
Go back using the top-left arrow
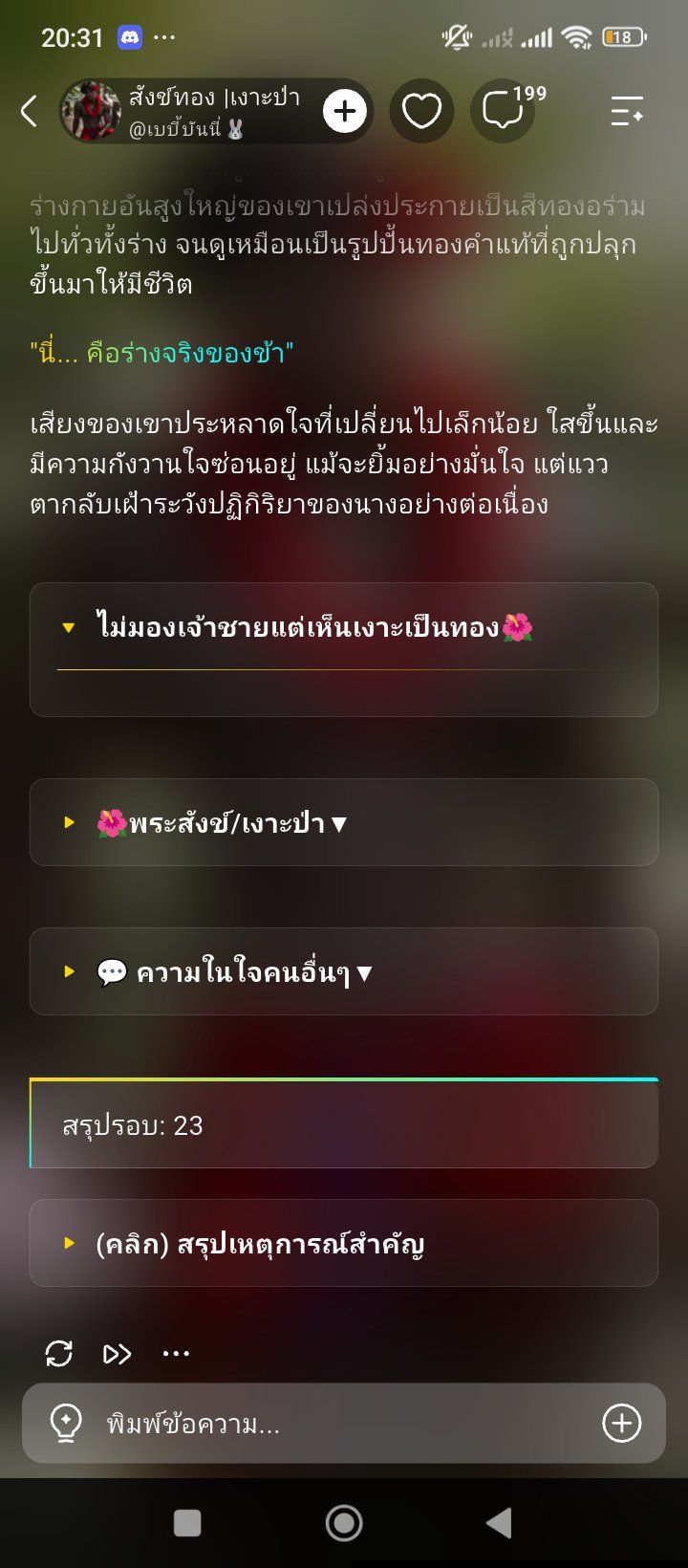pos(30,111)
